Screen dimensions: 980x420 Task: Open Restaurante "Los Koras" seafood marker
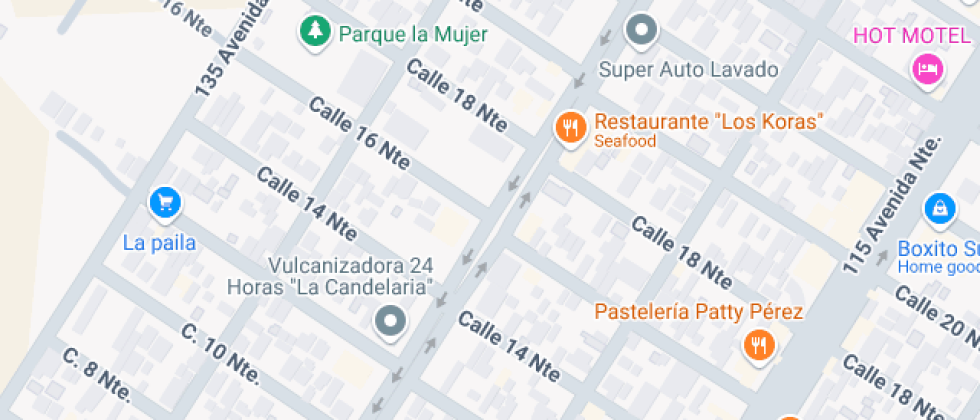[x=570, y=127]
